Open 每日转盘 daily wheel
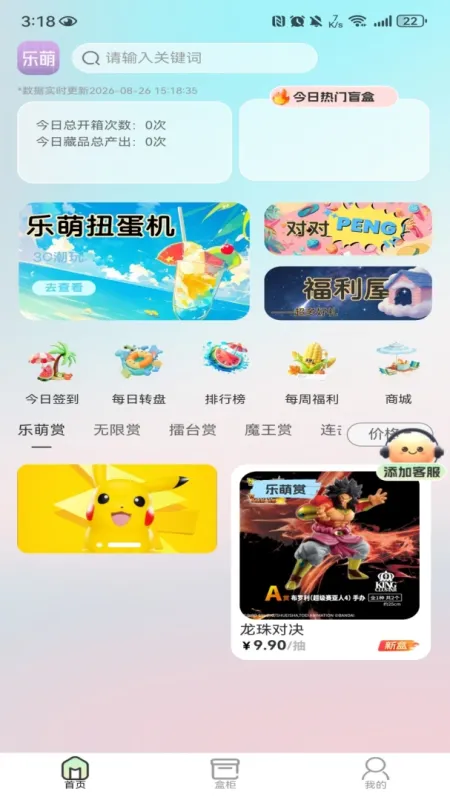450x800 pixels. (139, 373)
